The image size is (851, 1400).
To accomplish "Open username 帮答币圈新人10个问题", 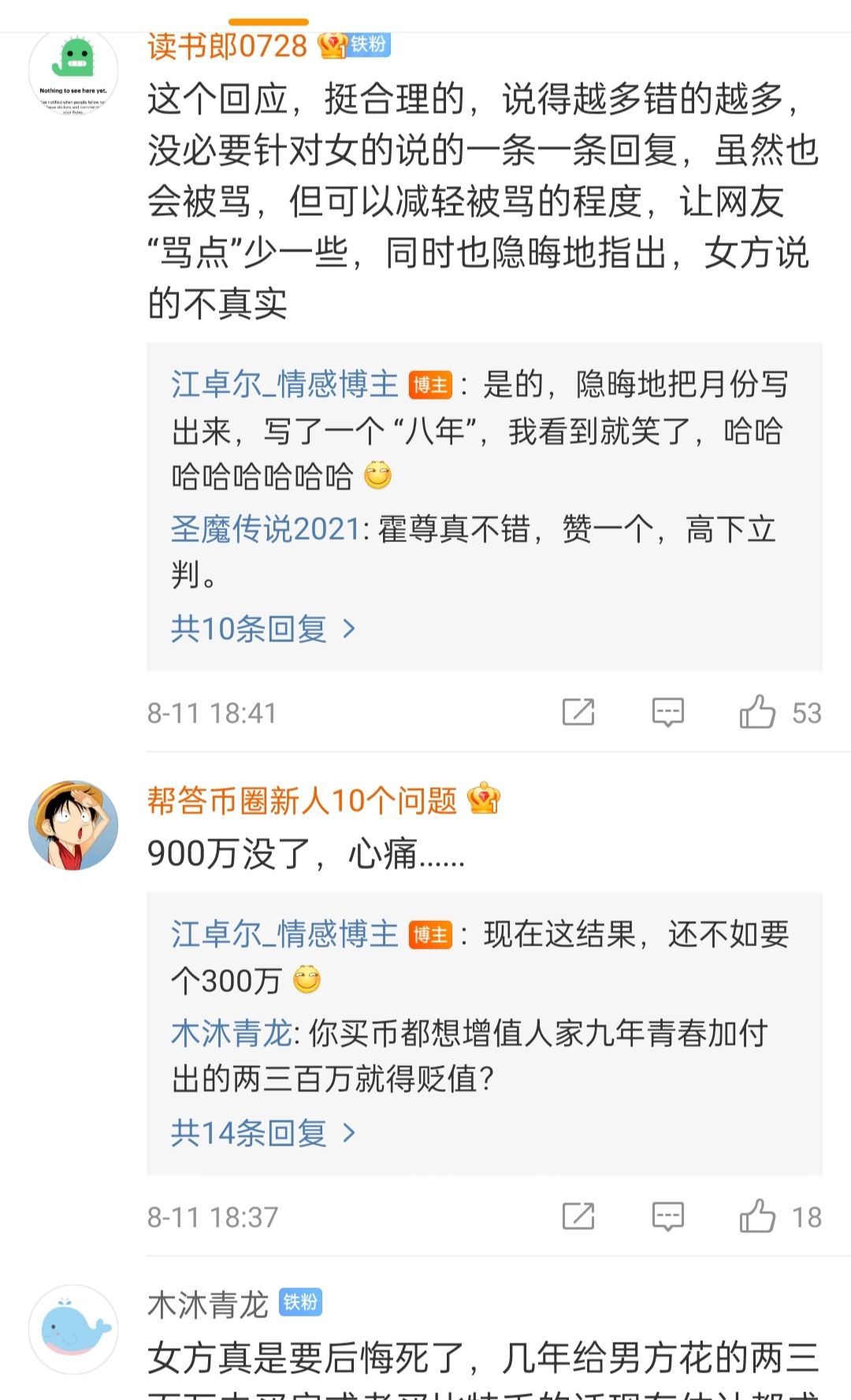I will coord(302,800).
